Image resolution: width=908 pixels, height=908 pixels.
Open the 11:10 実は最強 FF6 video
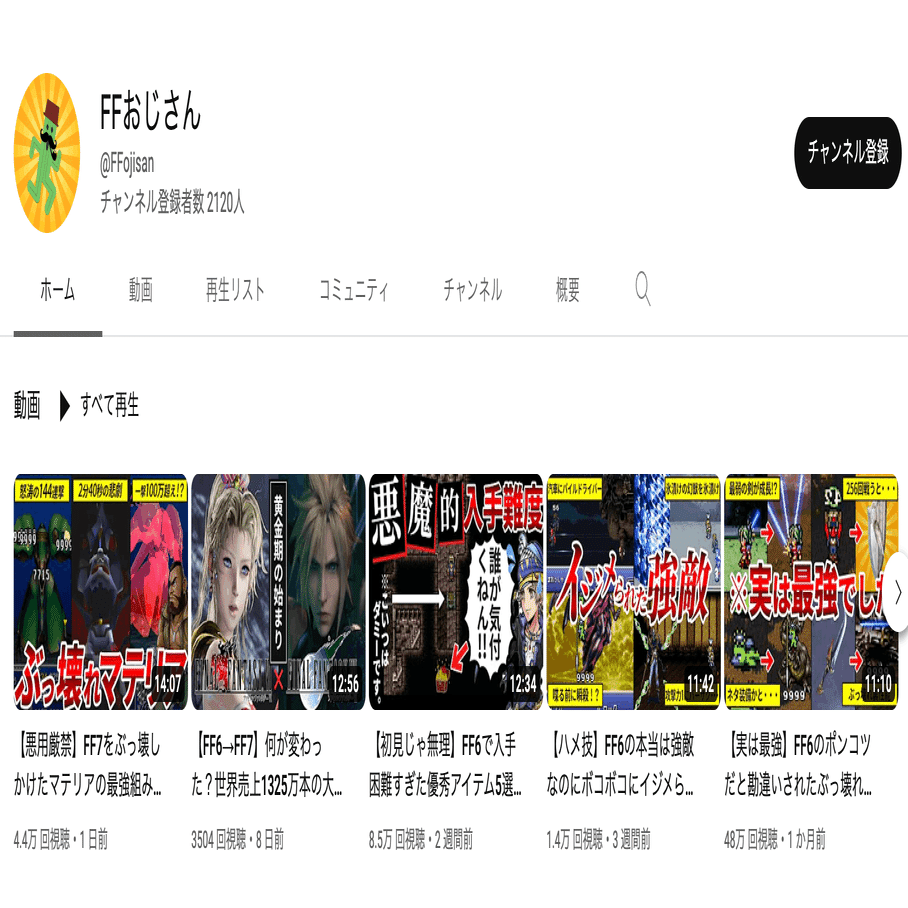805,592
